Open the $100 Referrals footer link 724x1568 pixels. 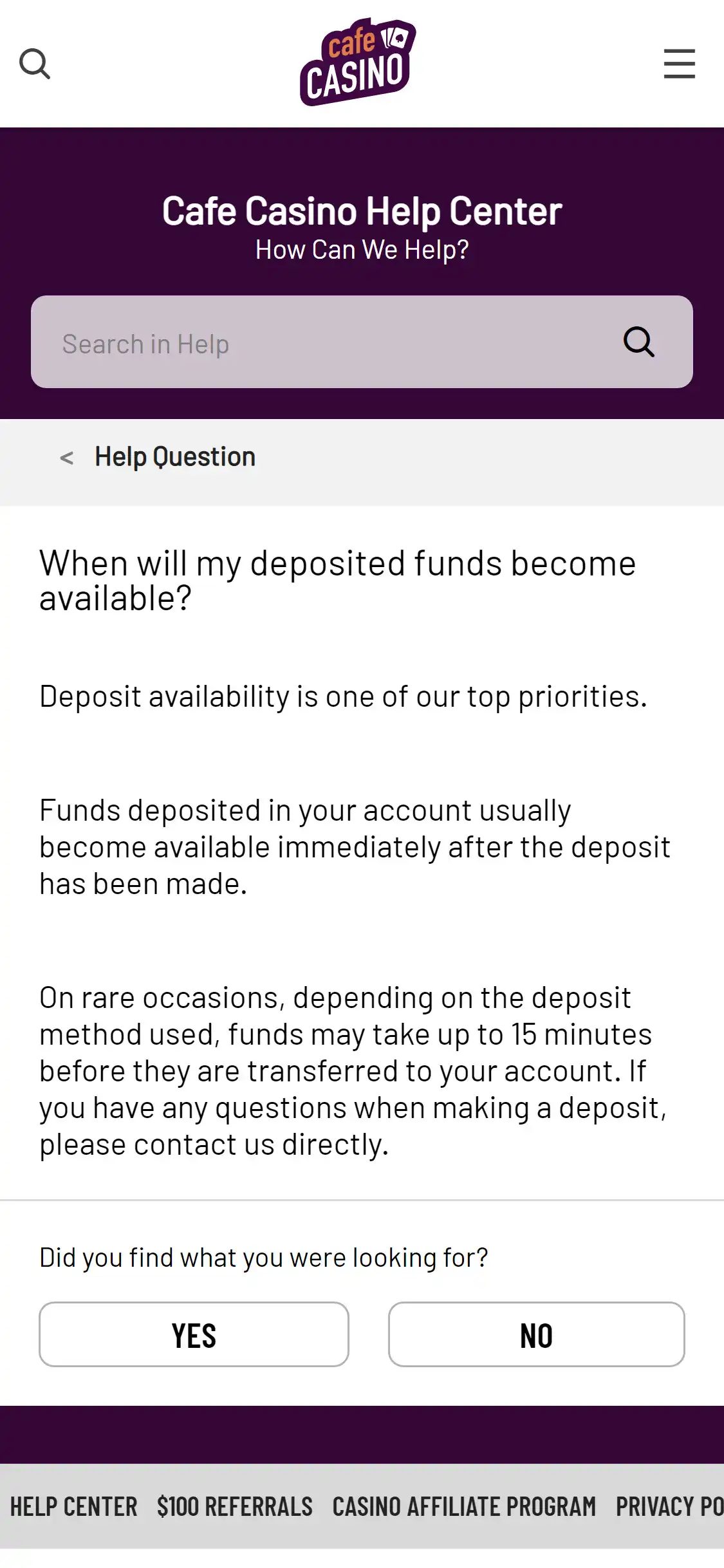pos(235,1507)
